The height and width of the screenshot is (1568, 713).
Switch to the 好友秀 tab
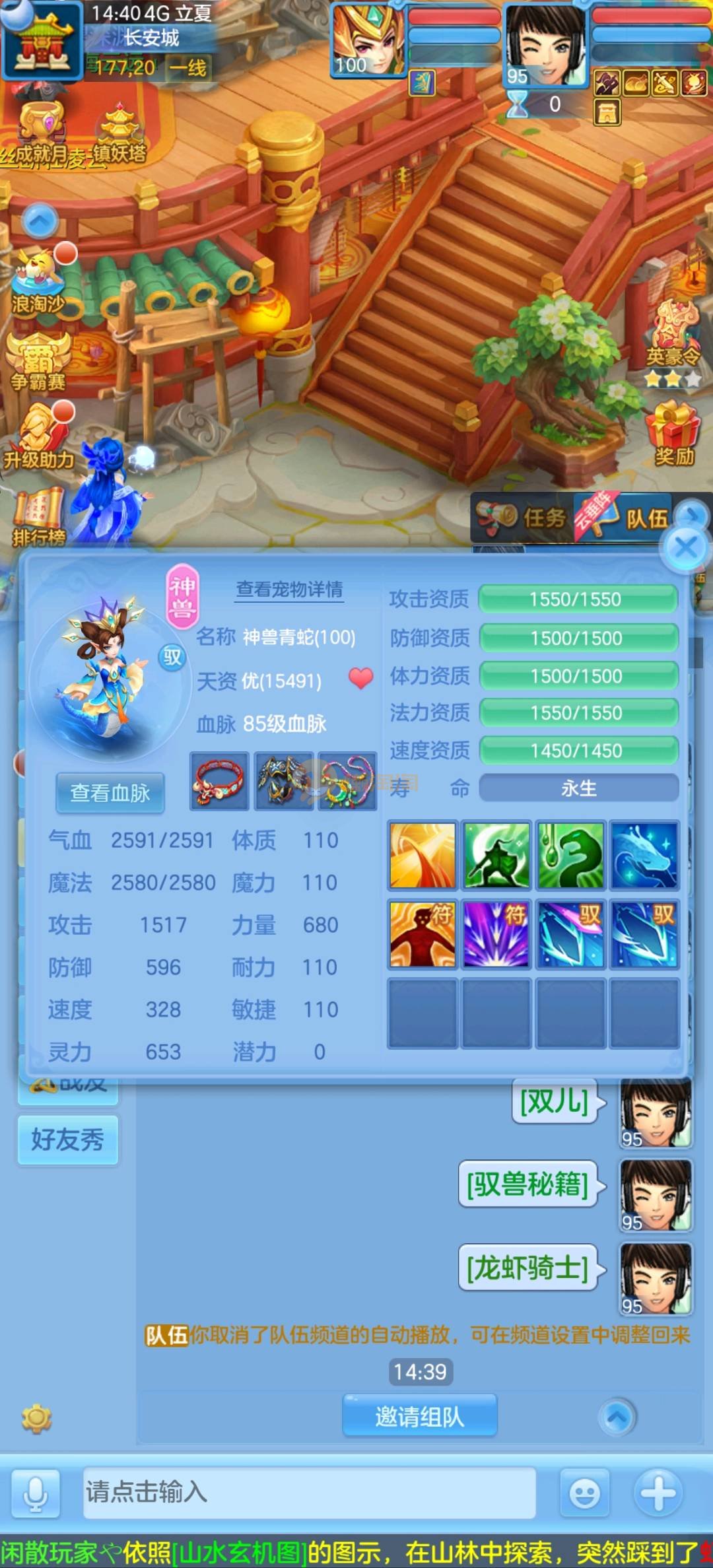tap(68, 1140)
